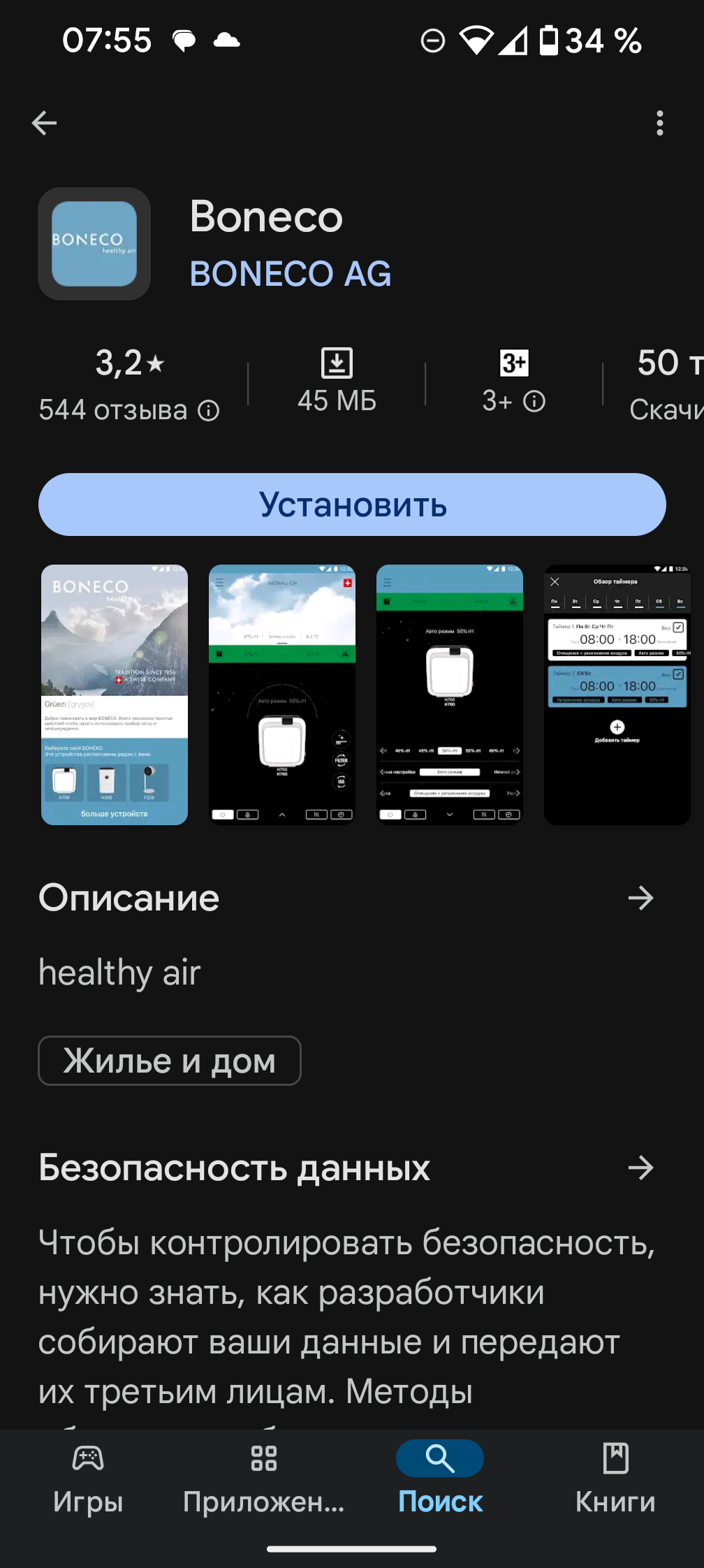Expand the Описание section arrow
This screenshot has width=704, height=1568.
point(640,898)
